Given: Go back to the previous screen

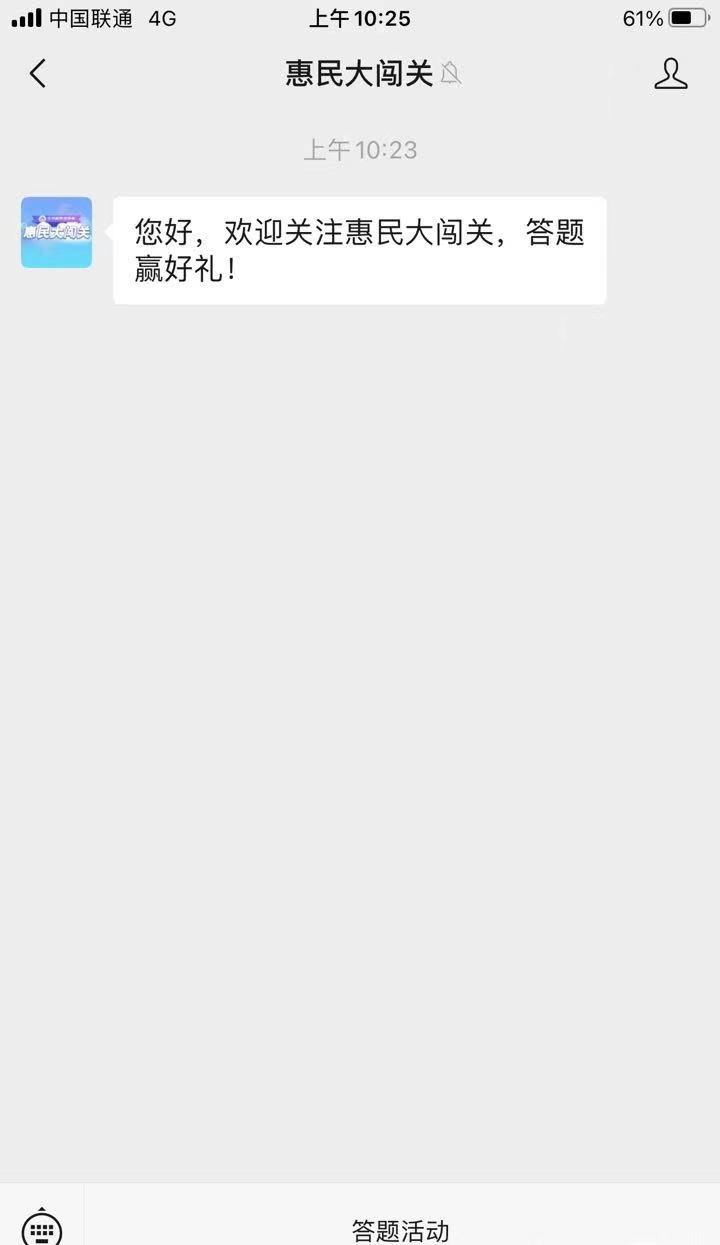Looking at the screenshot, I should pyautogui.click(x=38, y=74).
